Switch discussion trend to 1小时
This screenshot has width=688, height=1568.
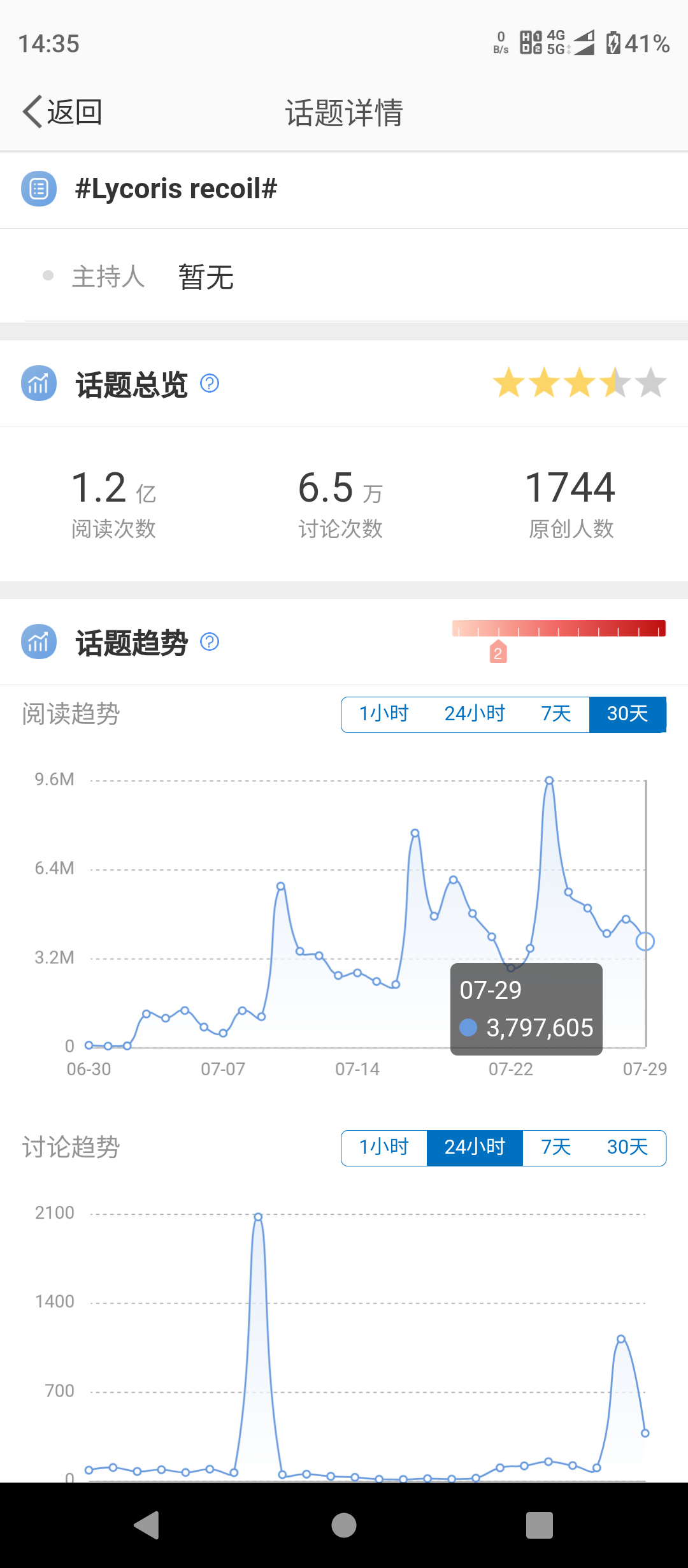pyautogui.click(x=384, y=1147)
